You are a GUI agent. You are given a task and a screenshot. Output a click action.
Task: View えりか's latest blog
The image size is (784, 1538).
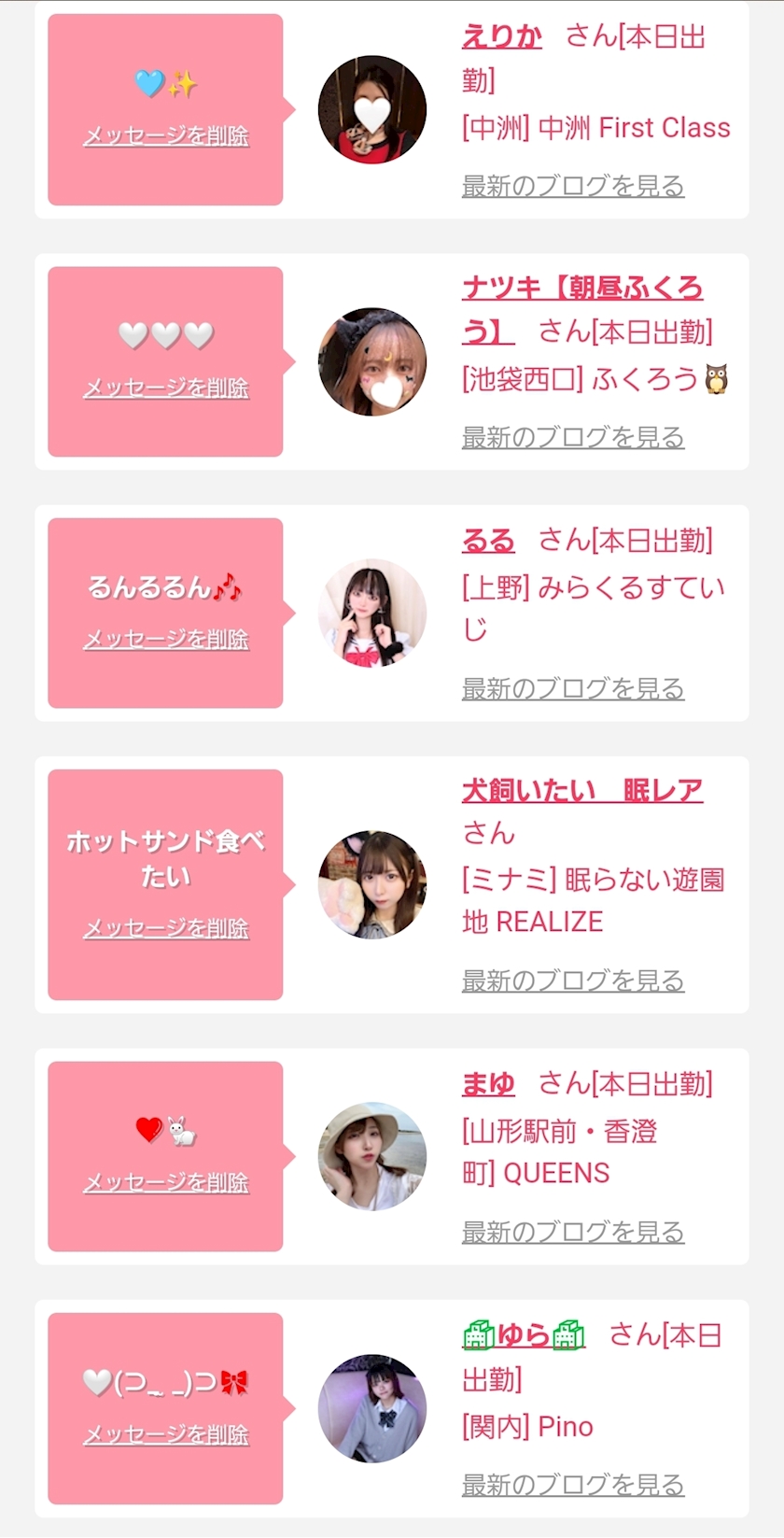pos(572,186)
